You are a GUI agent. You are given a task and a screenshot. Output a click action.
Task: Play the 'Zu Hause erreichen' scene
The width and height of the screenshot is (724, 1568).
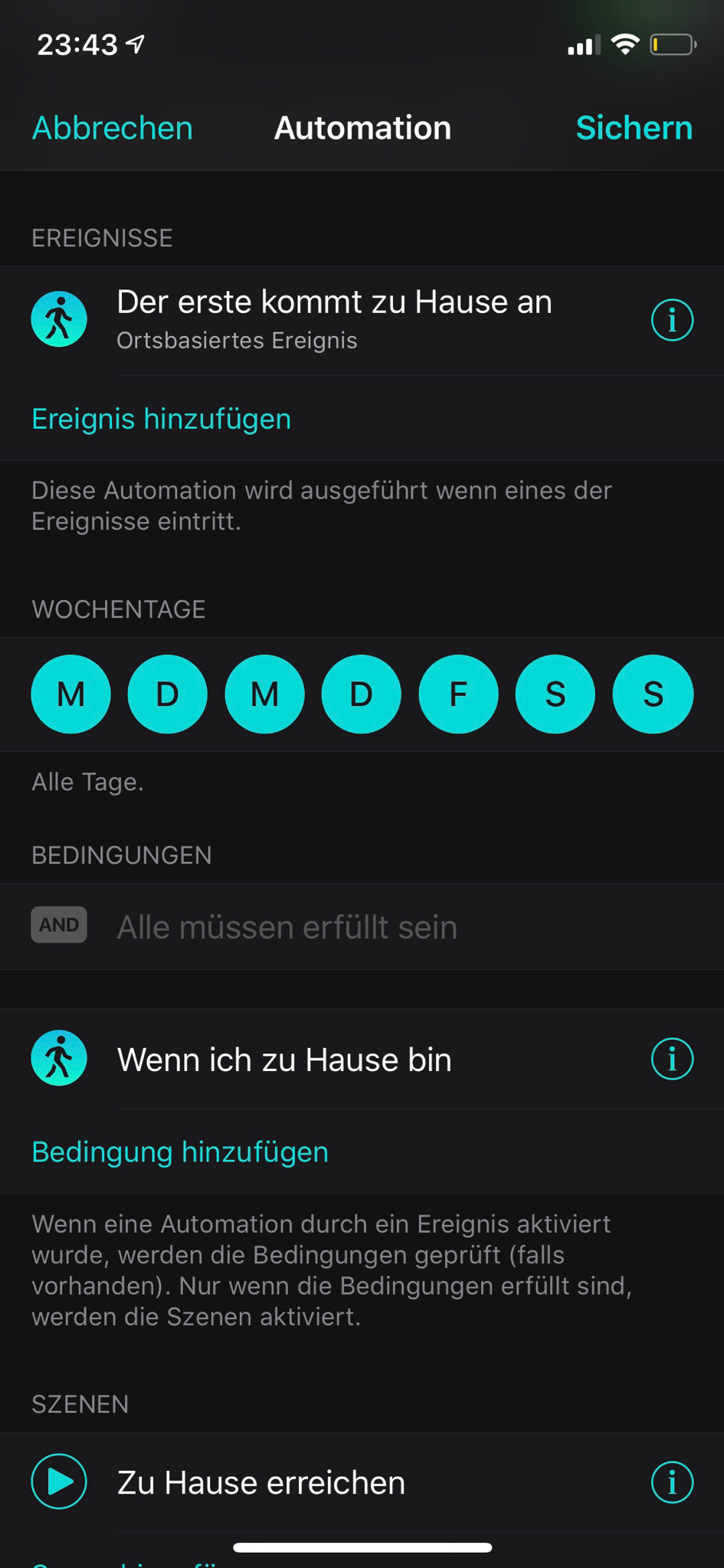pos(59,1481)
